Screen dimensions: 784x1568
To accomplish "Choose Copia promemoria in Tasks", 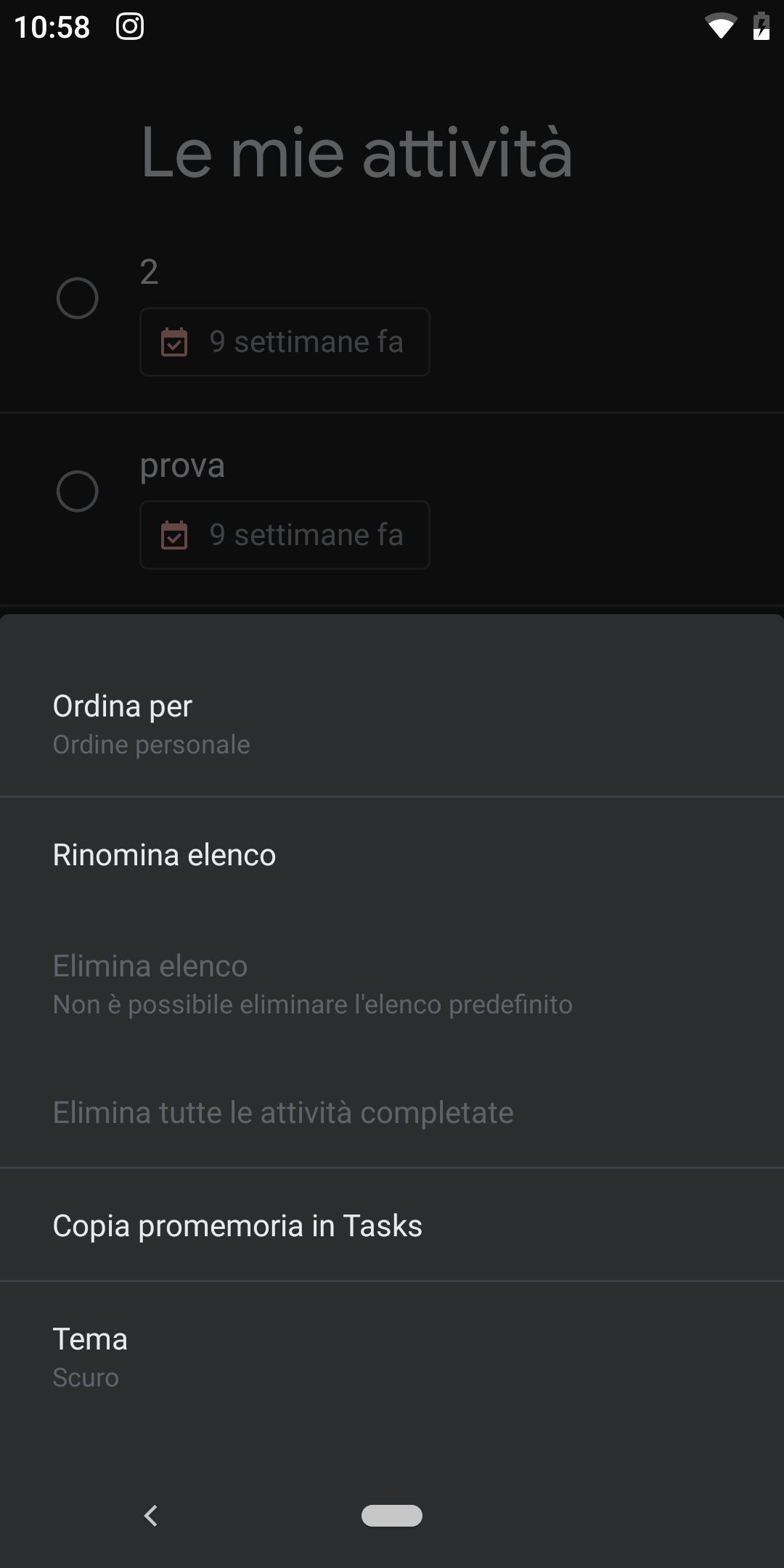I will (x=392, y=1225).
